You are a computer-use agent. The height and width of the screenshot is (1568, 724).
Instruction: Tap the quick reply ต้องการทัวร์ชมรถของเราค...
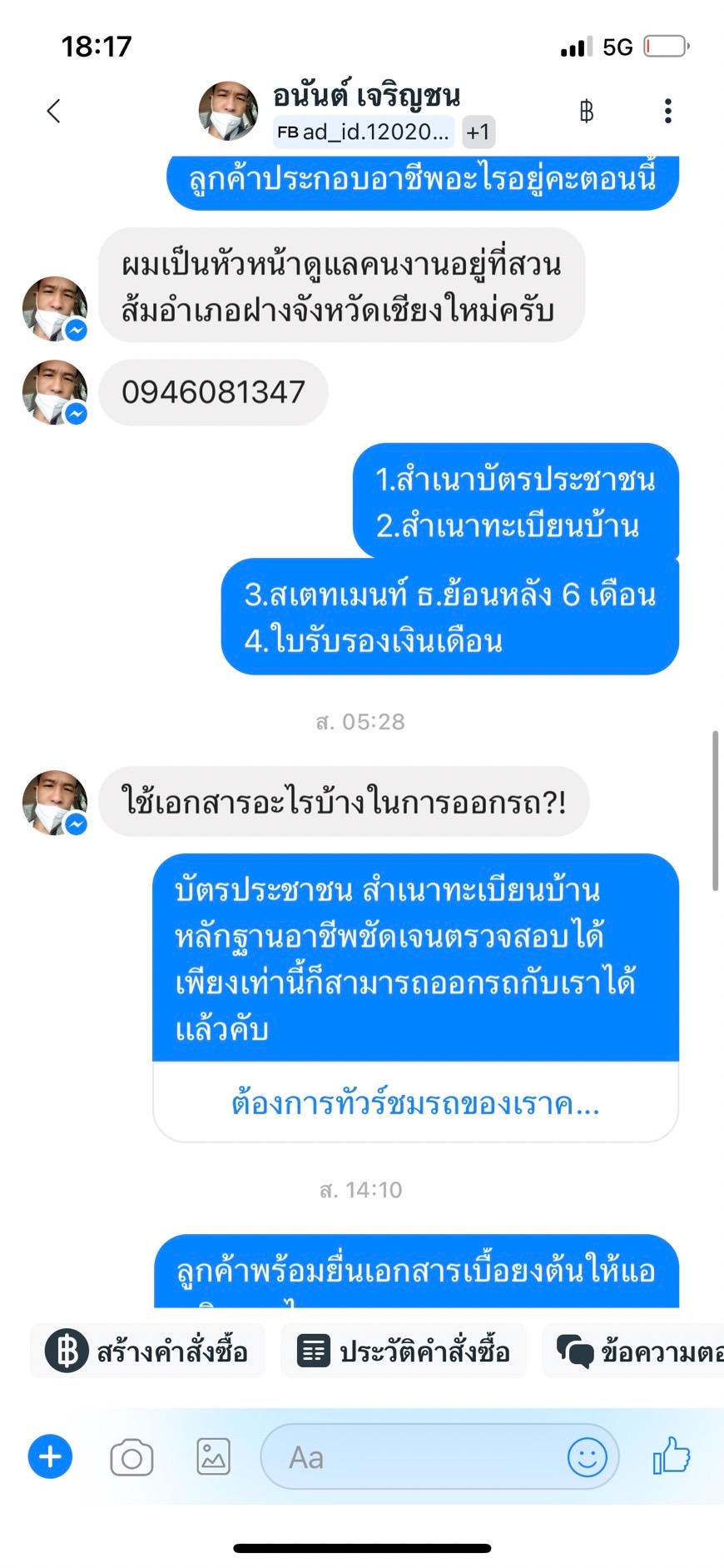tap(415, 1103)
